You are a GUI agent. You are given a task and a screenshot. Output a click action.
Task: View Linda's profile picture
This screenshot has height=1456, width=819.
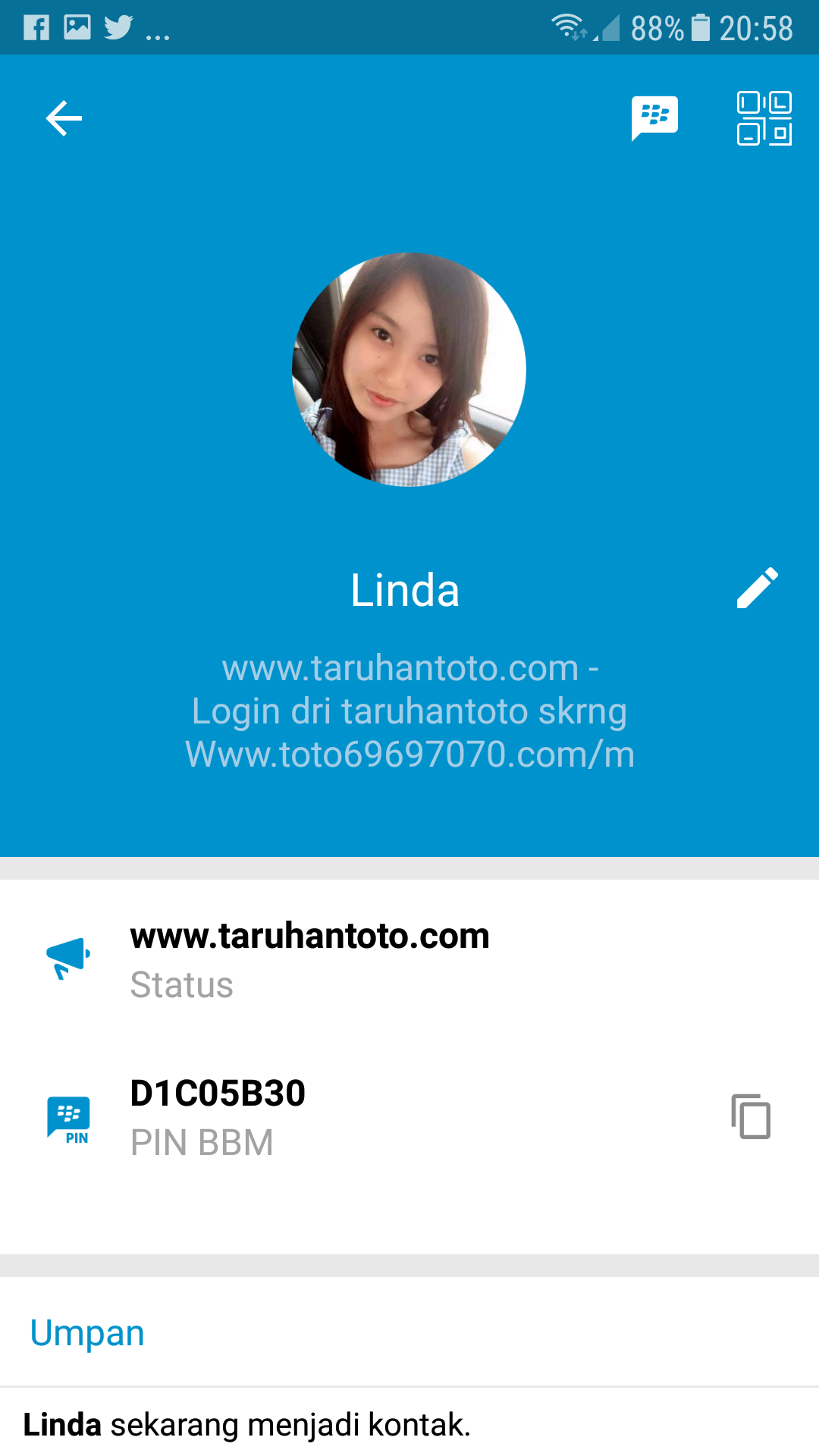[x=409, y=370]
